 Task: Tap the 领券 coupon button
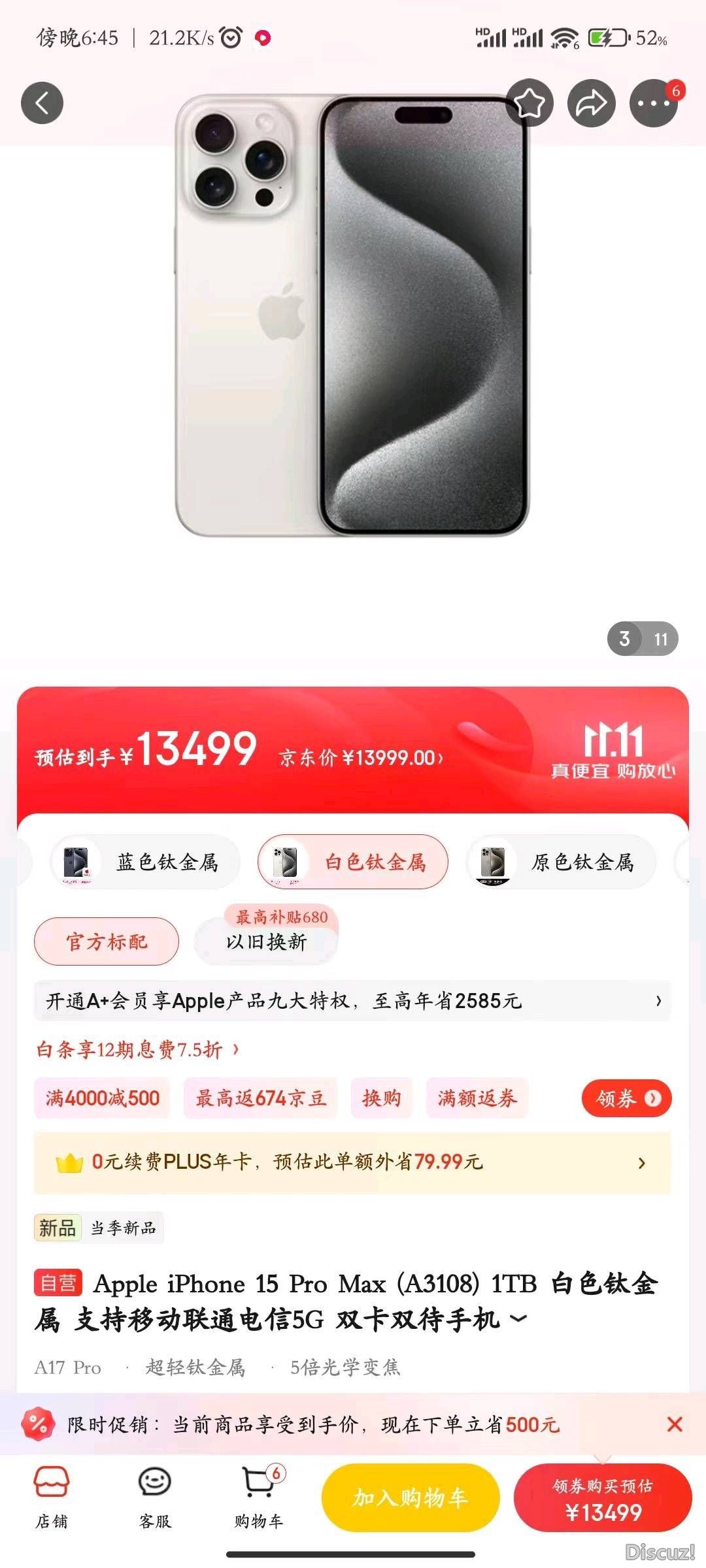click(x=626, y=1098)
